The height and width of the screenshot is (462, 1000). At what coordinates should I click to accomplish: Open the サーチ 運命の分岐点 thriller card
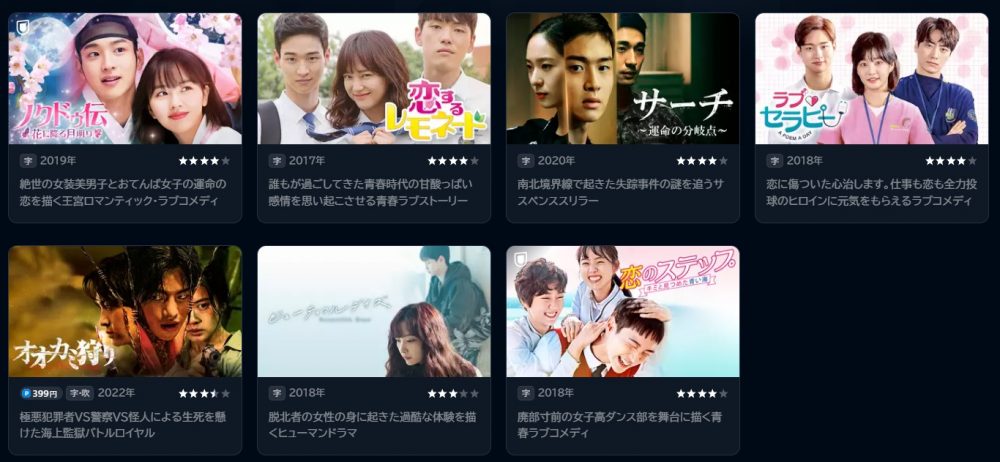click(622, 80)
